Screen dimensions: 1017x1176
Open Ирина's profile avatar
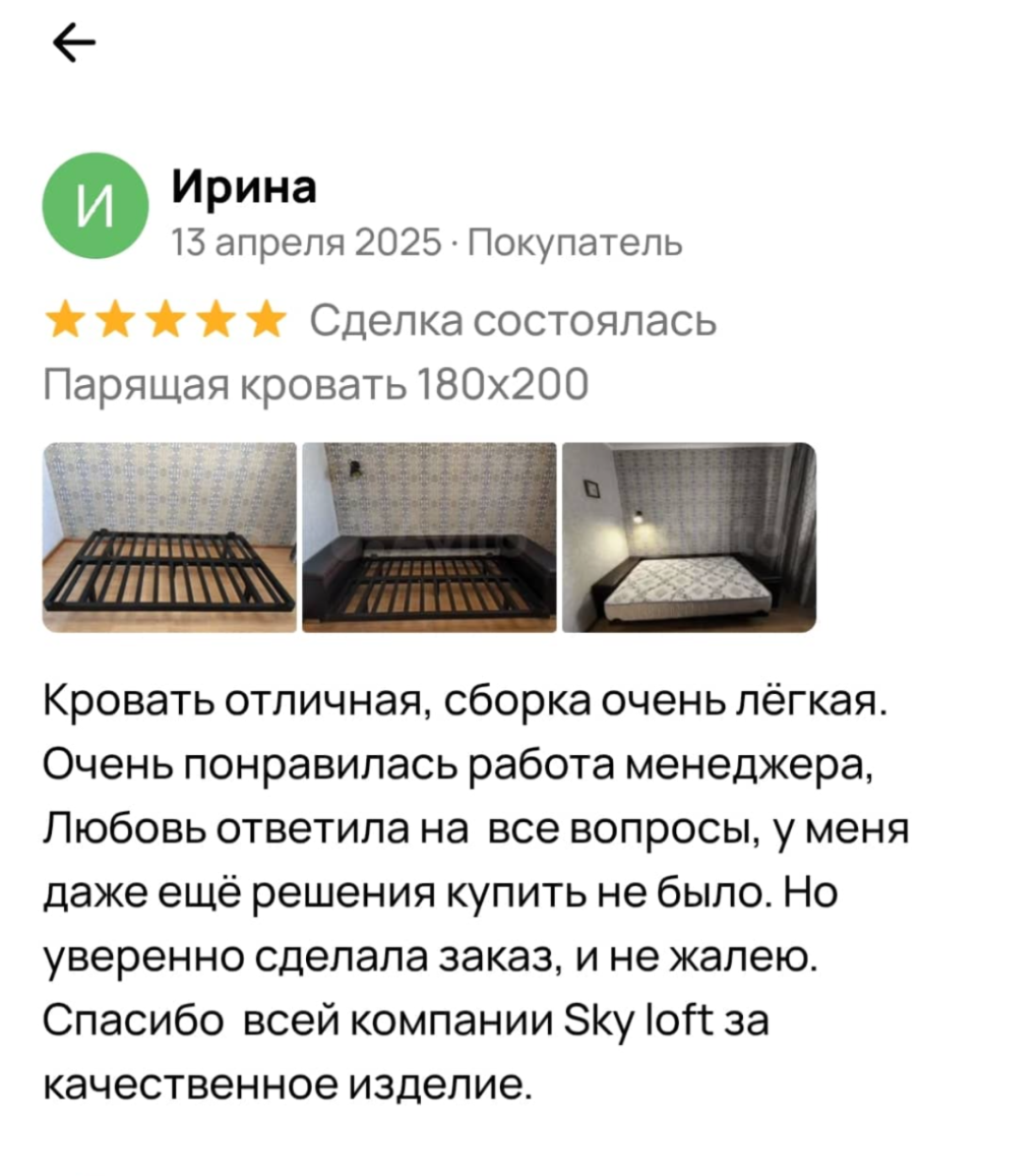(x=96, y=207)
